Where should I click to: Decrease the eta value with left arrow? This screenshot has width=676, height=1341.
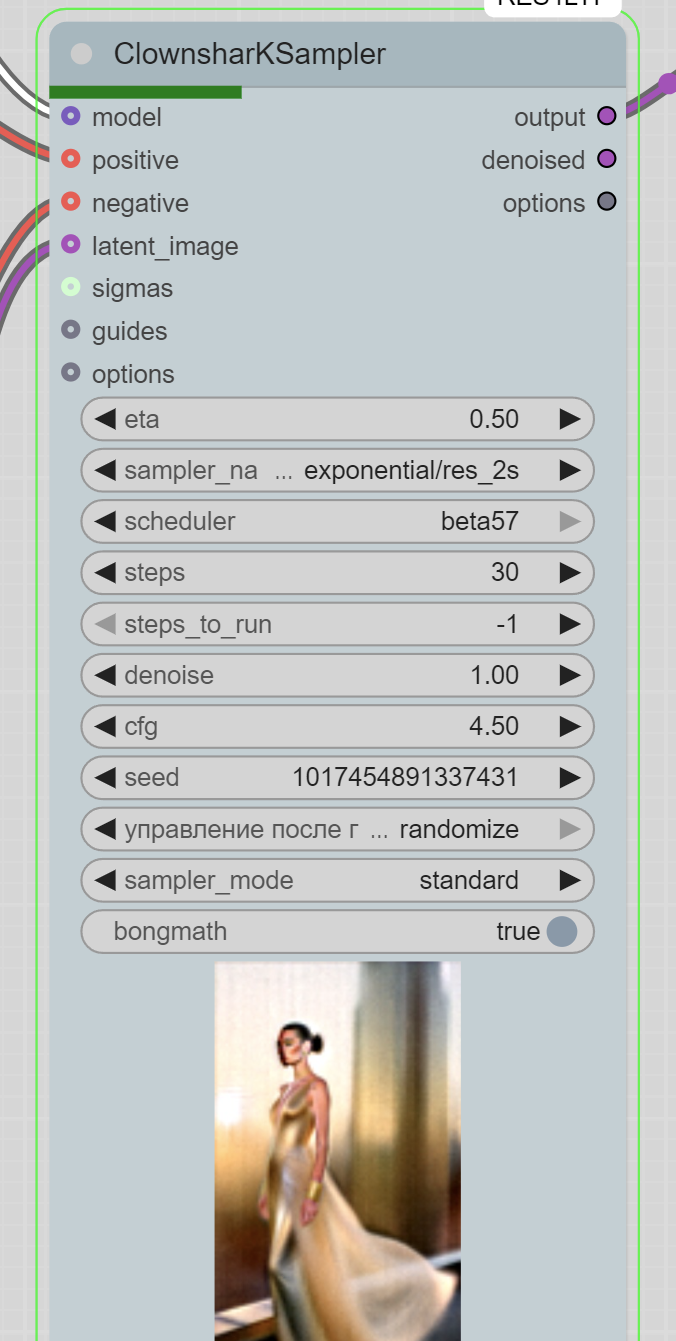[x=105, y=419]
